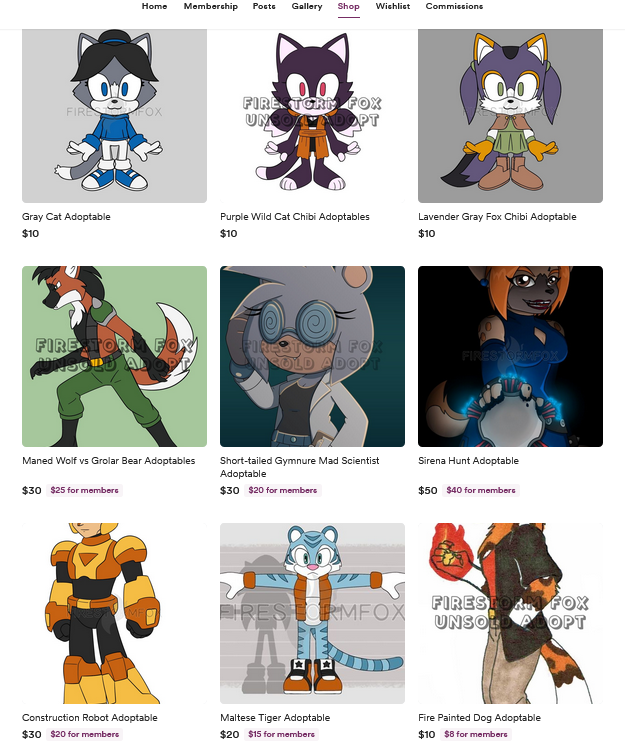
Task: Open the Posts tab
Action: click(x=264, y=7)
